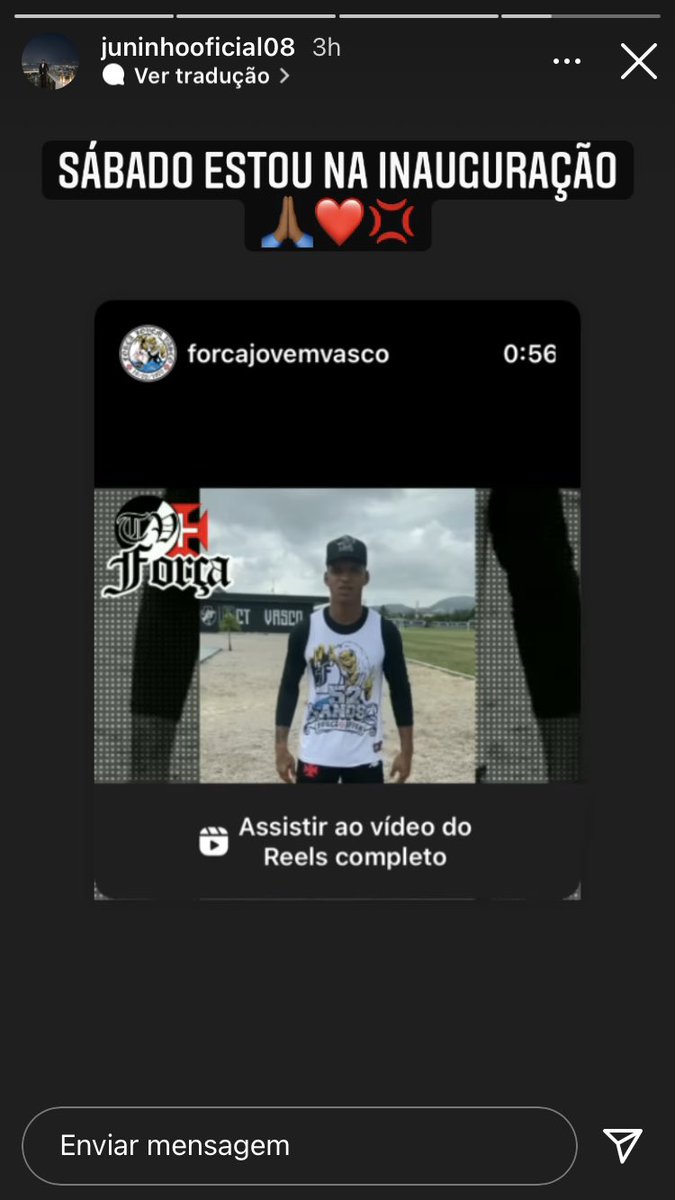Close the story viewer
Viewport: 675px width, 1200px height.
pyautogui.click(x=638, y=61)
